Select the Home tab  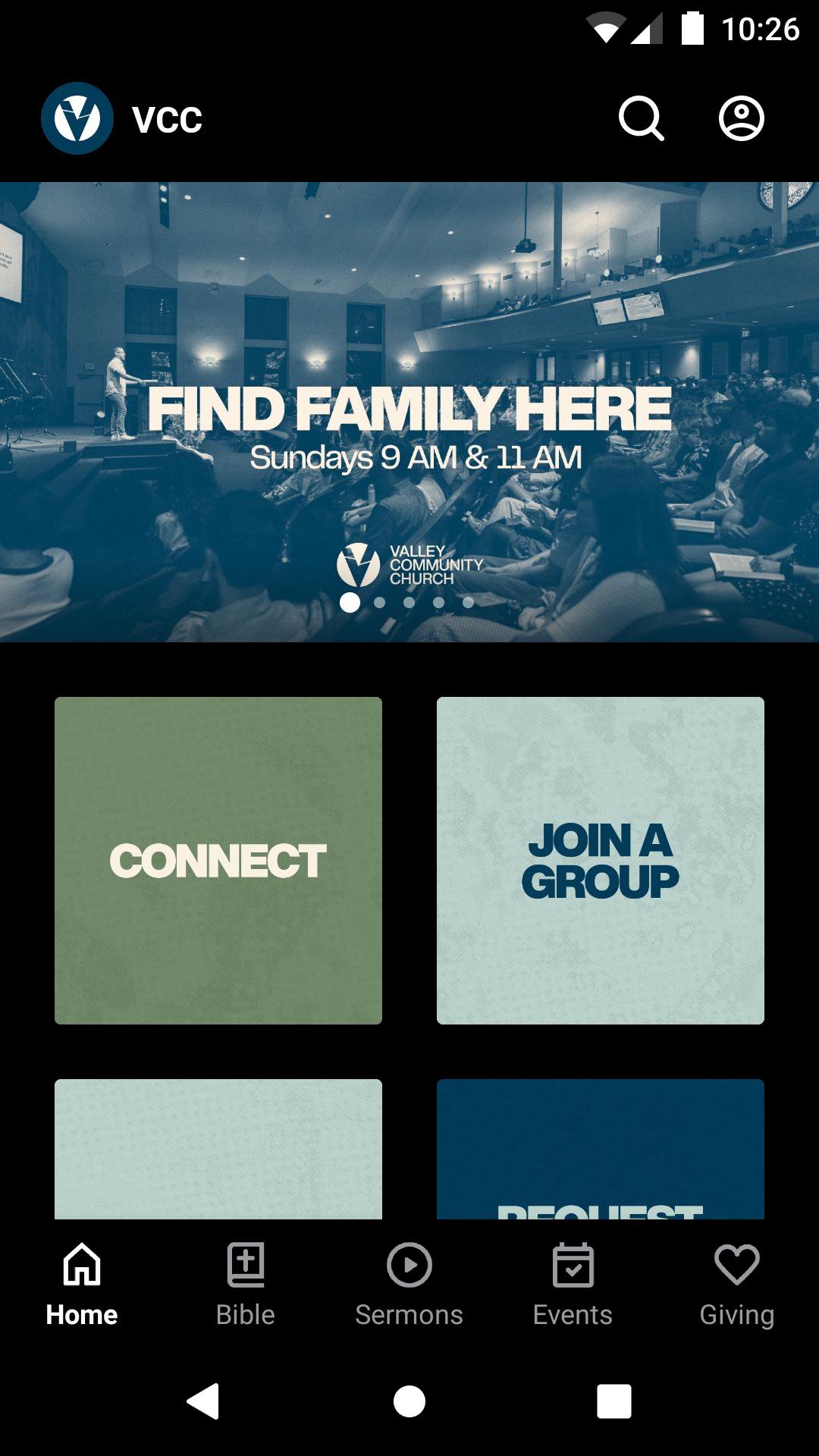(x=82, y=1282)
